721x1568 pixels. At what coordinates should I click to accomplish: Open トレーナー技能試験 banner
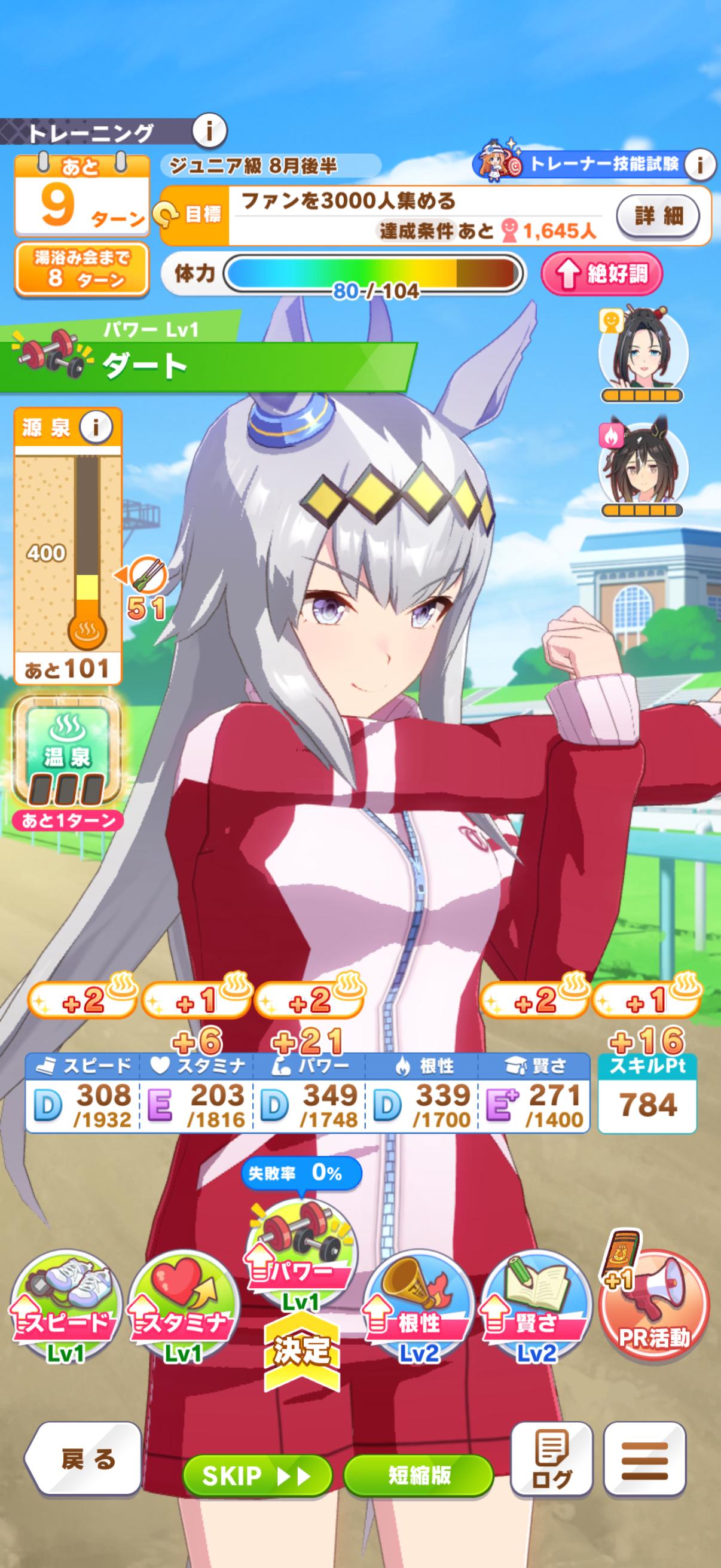click(x=584, y=164)
